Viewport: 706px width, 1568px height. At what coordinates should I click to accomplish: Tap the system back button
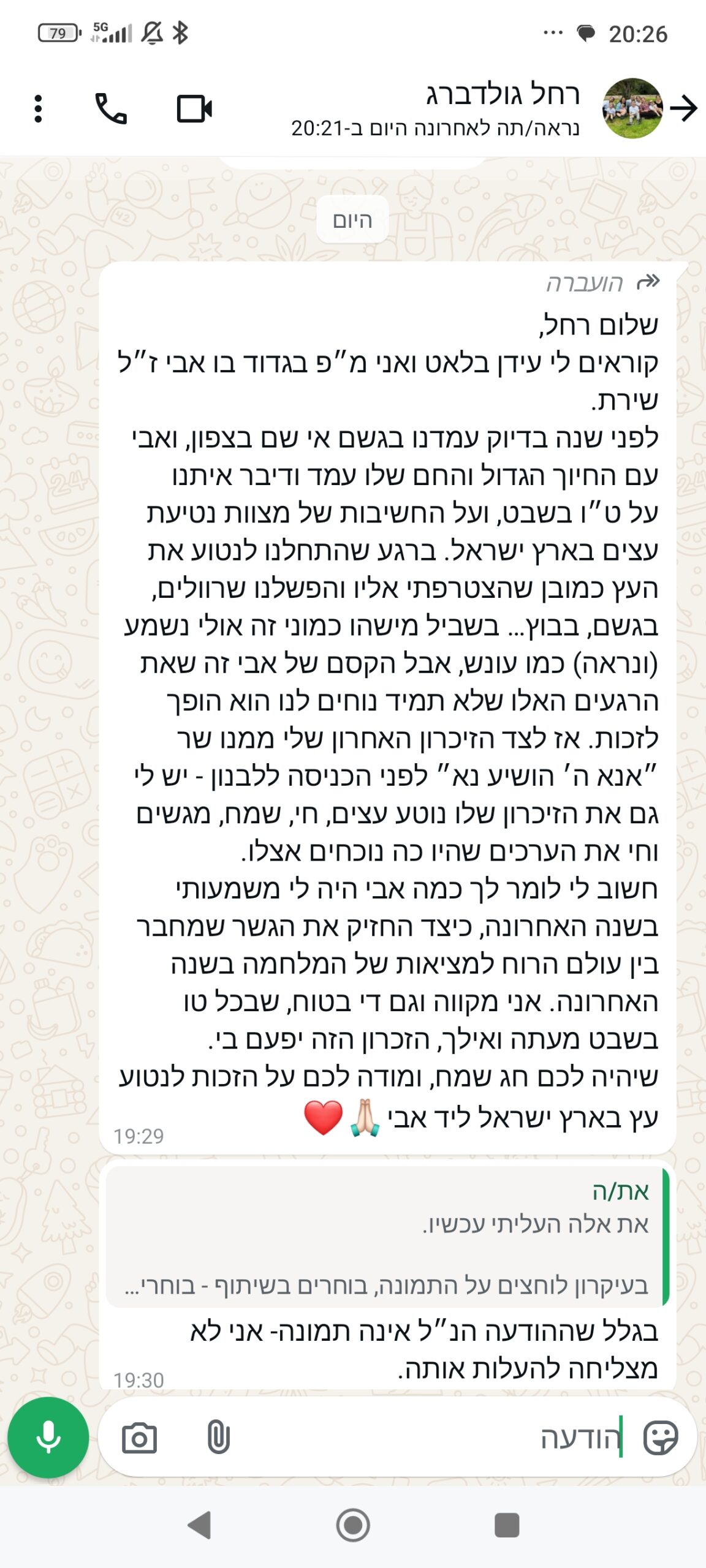coord(200,1525)
